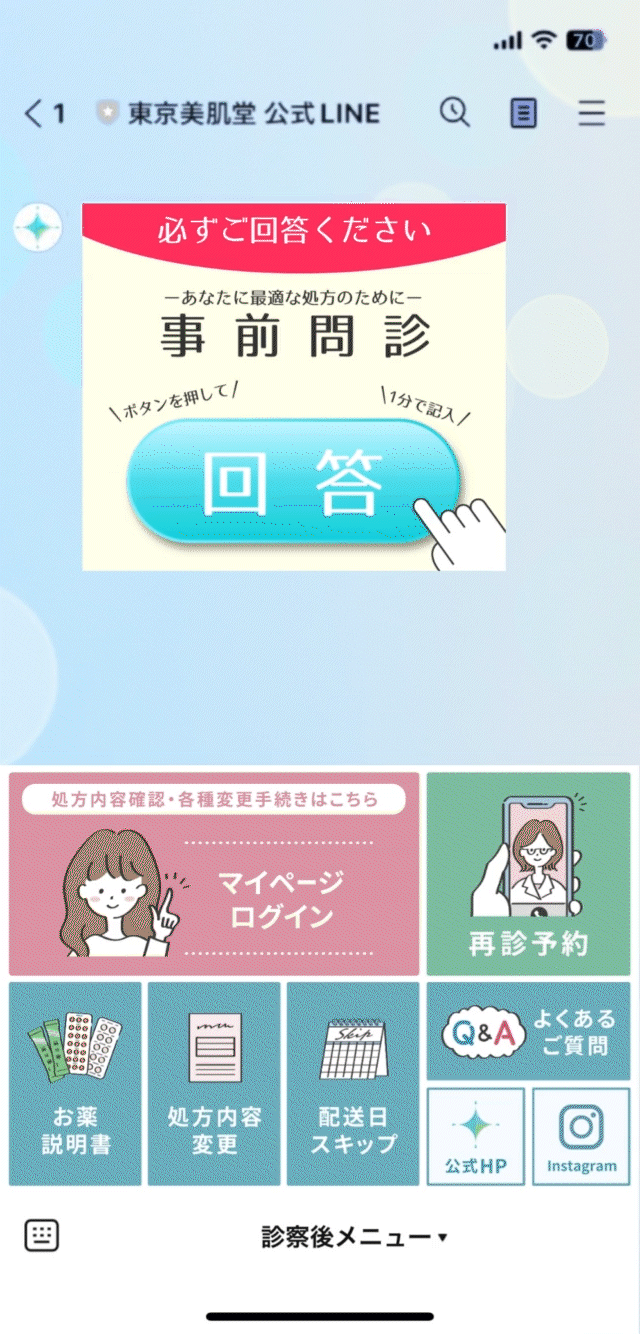640x1334 pixels.
Task: Choose 処方内容変更
Action: click(214, 1084)
